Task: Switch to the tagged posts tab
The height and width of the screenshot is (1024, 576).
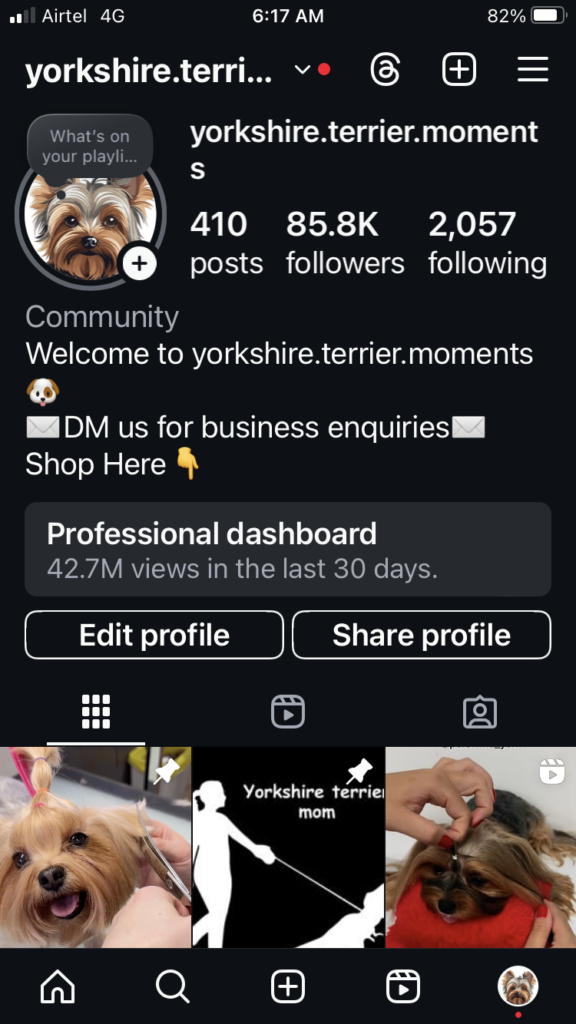Action: (x=480, y=712)
